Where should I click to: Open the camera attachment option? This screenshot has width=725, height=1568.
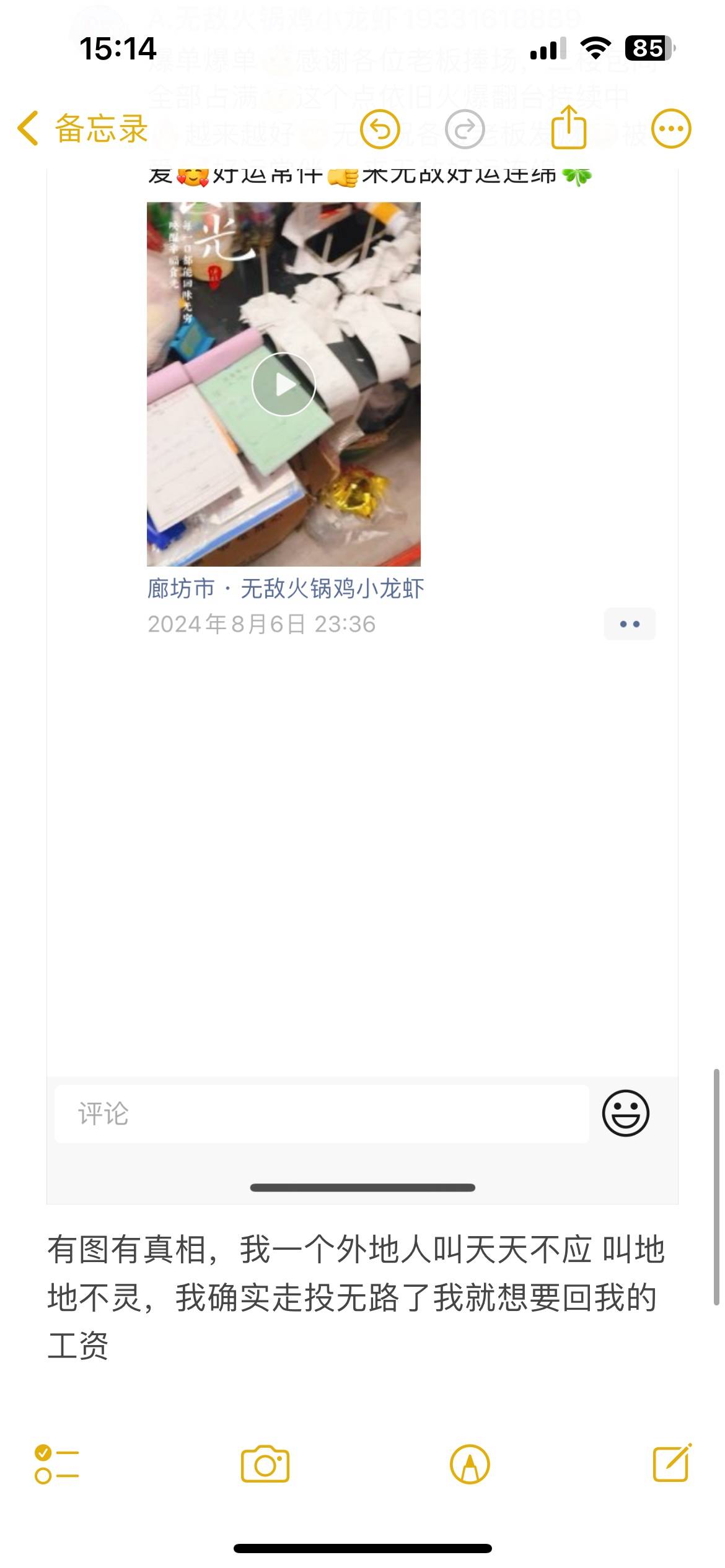pos(265,1465)
